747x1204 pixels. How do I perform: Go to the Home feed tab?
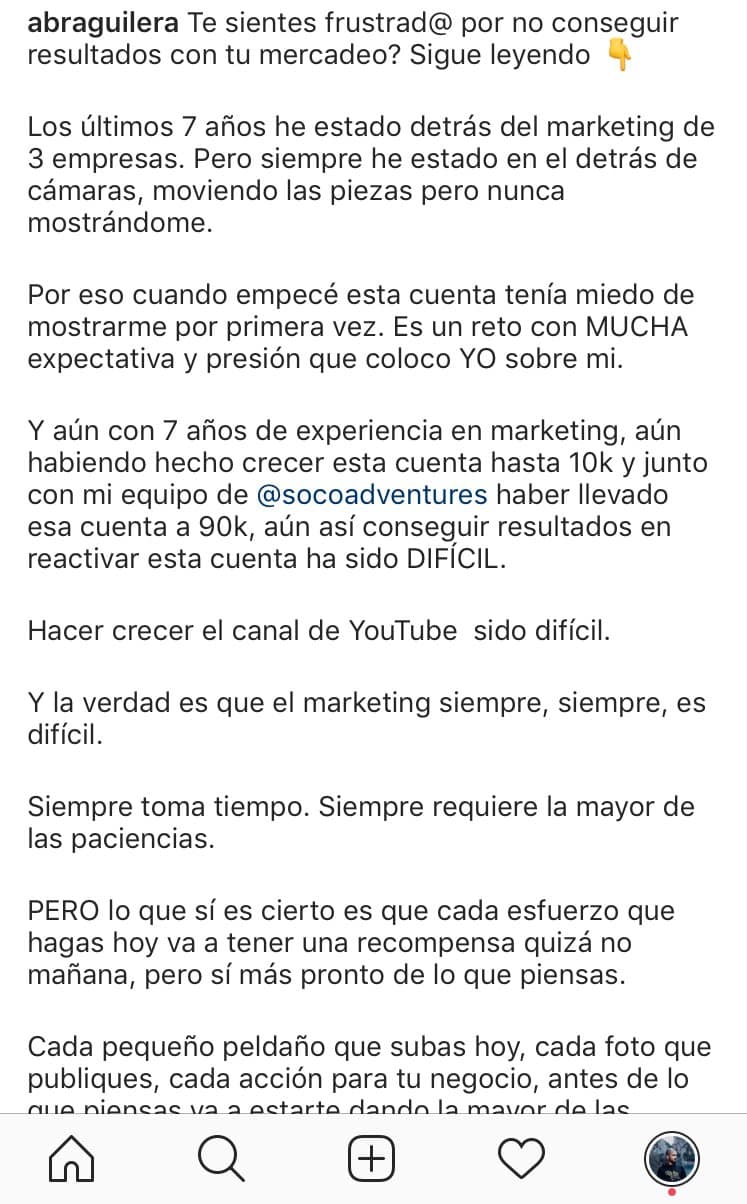pyautogui.click(x=72, y=1160)
